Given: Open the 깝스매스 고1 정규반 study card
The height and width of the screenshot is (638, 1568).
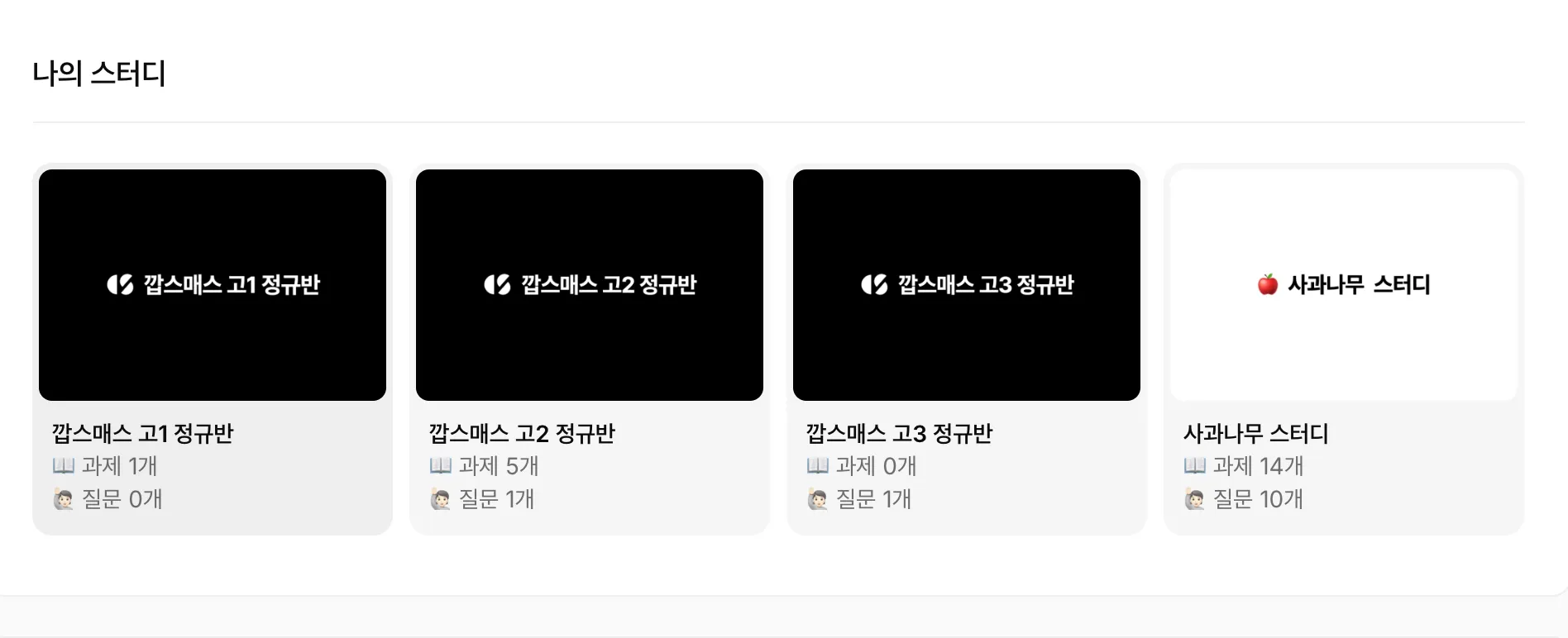Looking at the screenshot, I should (x=213, y=285).
